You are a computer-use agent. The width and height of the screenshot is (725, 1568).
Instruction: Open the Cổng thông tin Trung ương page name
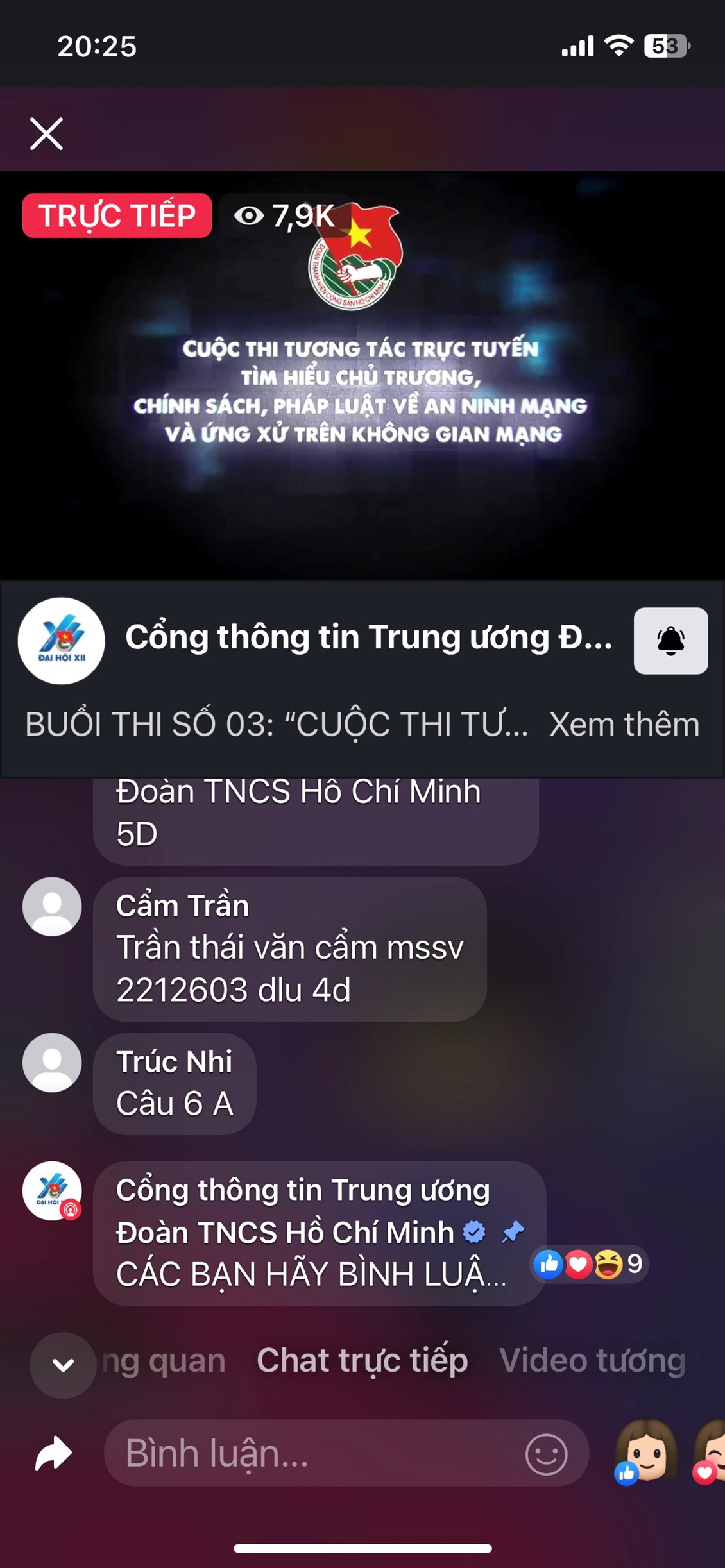coord(368,637)
